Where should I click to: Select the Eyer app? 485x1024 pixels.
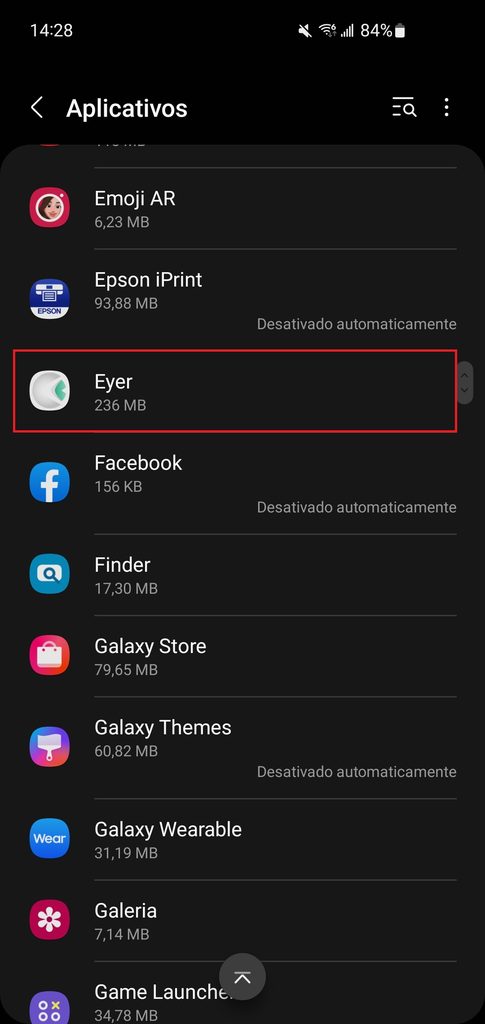235,391
